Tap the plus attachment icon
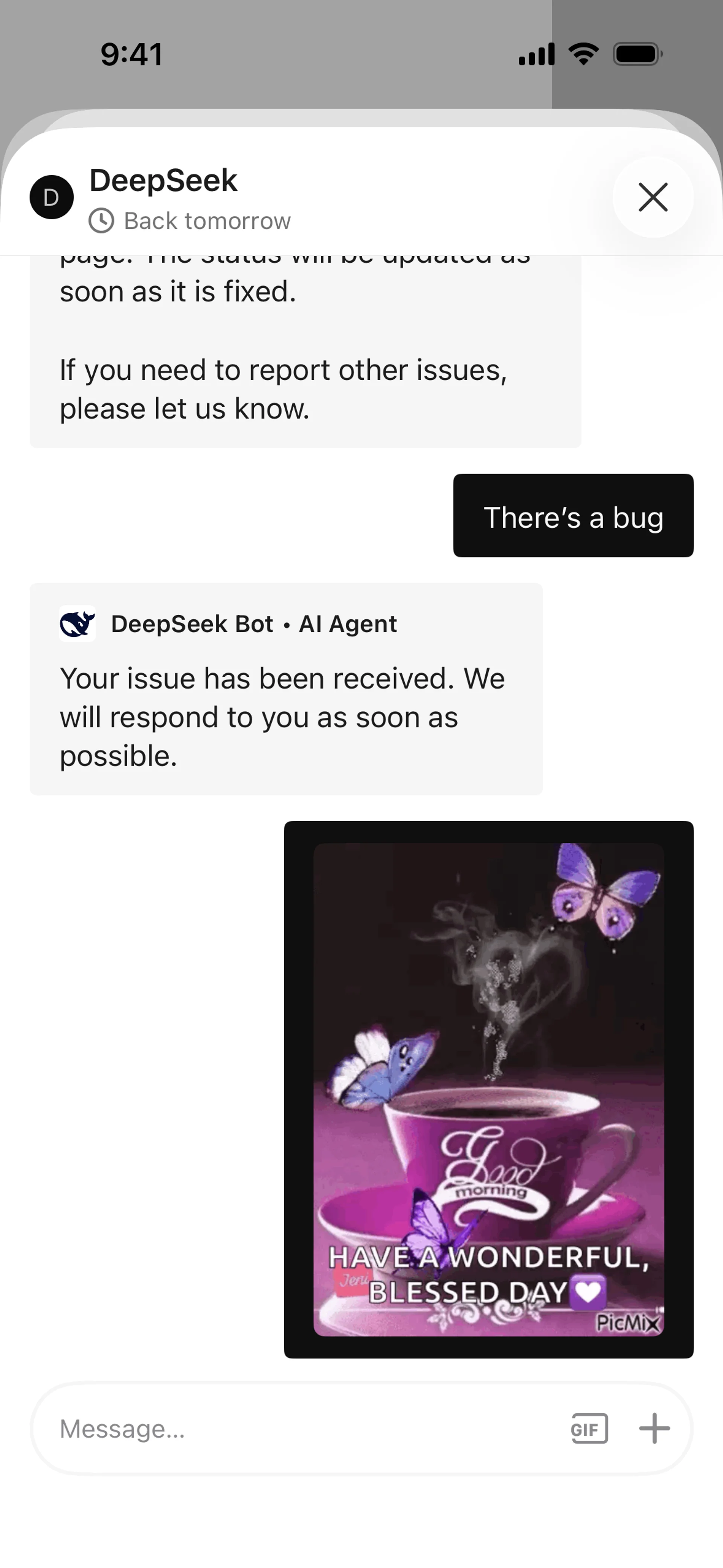Image resolution: width=723 pixels, height=1568 pixels. (x=654, y=1429)
